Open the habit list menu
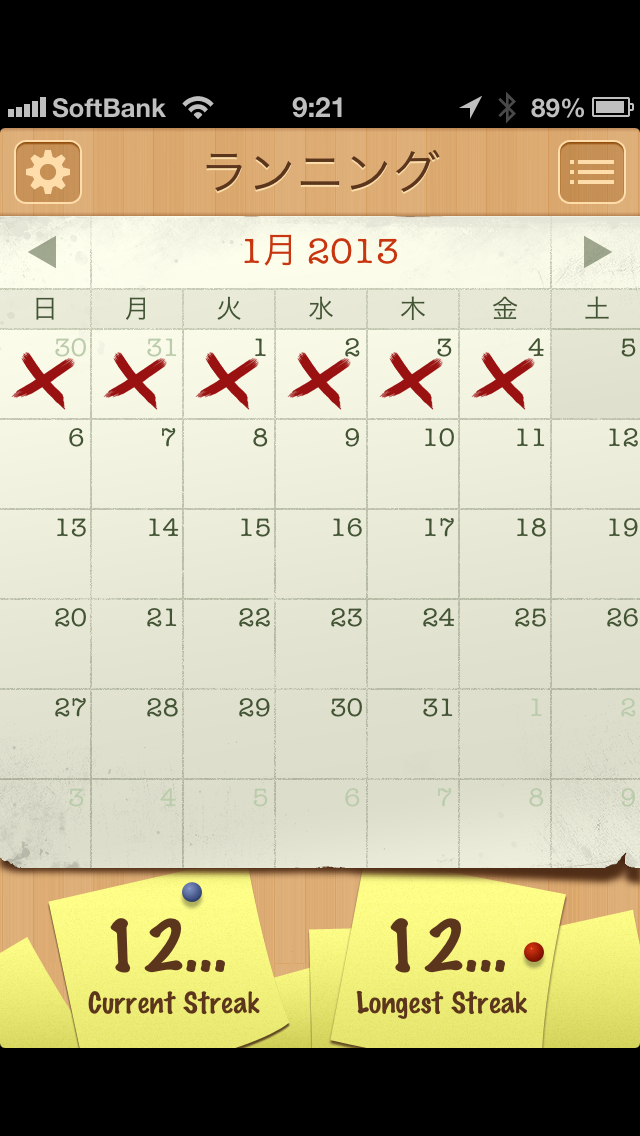The image size is (640, 1136). coord(591,172)
